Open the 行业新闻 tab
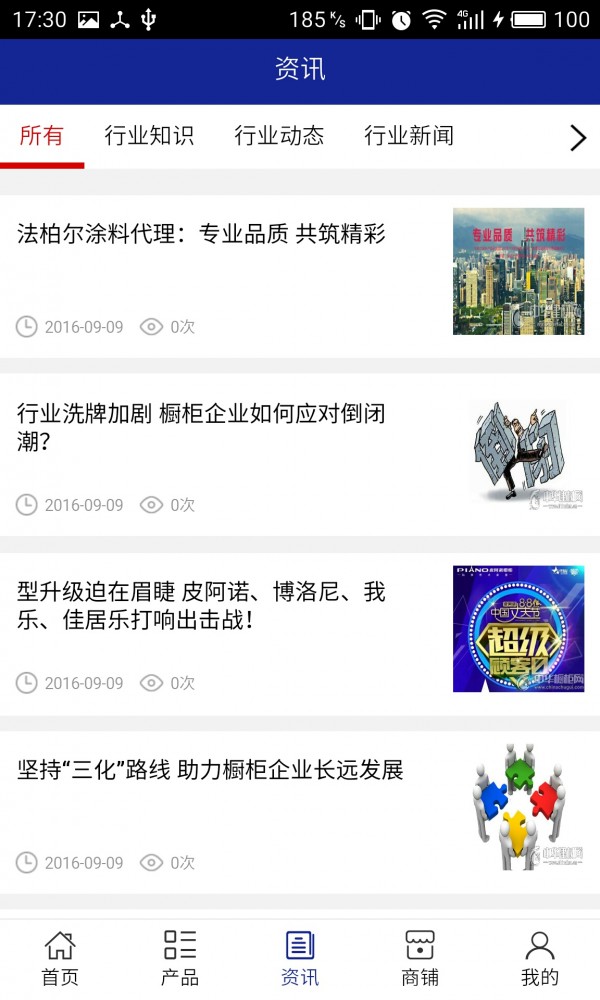Screen dimensions: 600x1000 click(409, 136)
